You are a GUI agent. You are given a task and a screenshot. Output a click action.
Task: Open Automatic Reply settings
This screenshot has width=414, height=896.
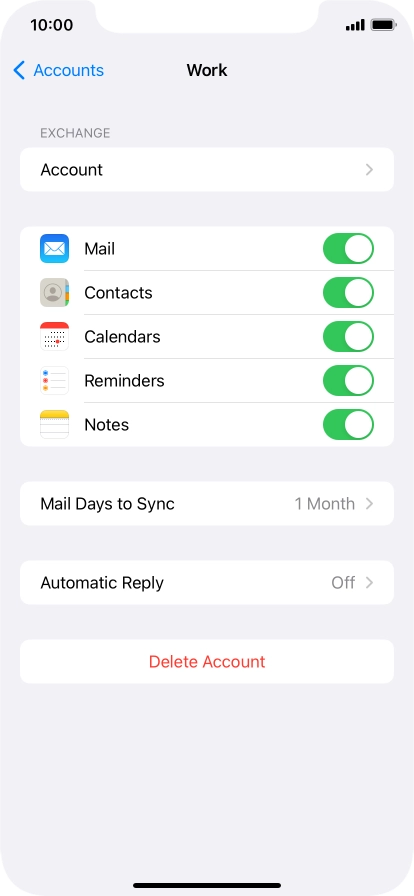(207, 582)
